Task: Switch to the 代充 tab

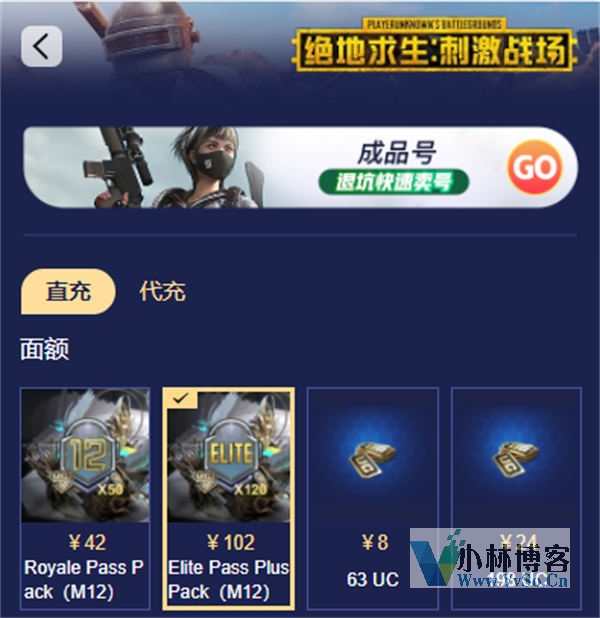Action: [x=162, y=292]
